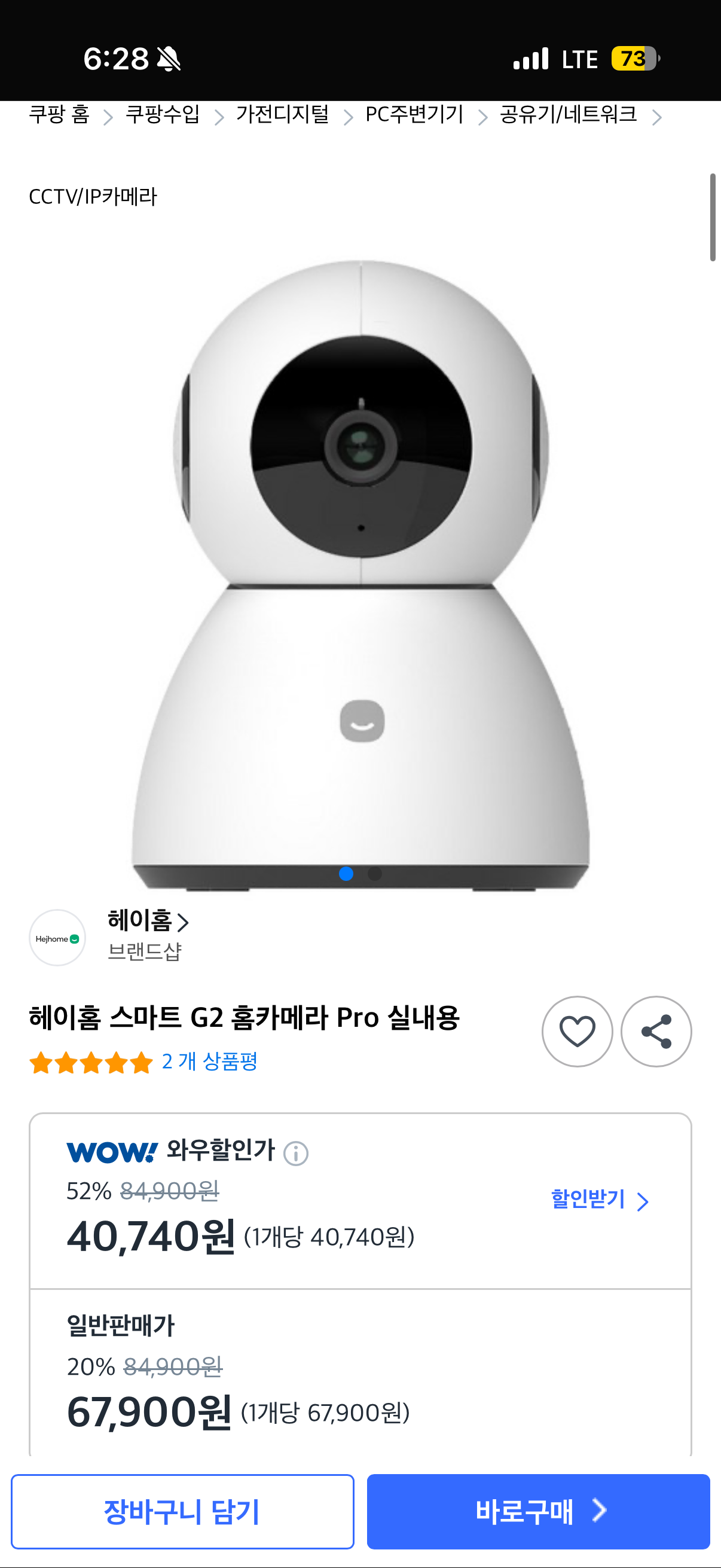Select the blue carousel dot indicator
Image resolution: width=721 pixels, height=1568 pixels.
[347, 873]
